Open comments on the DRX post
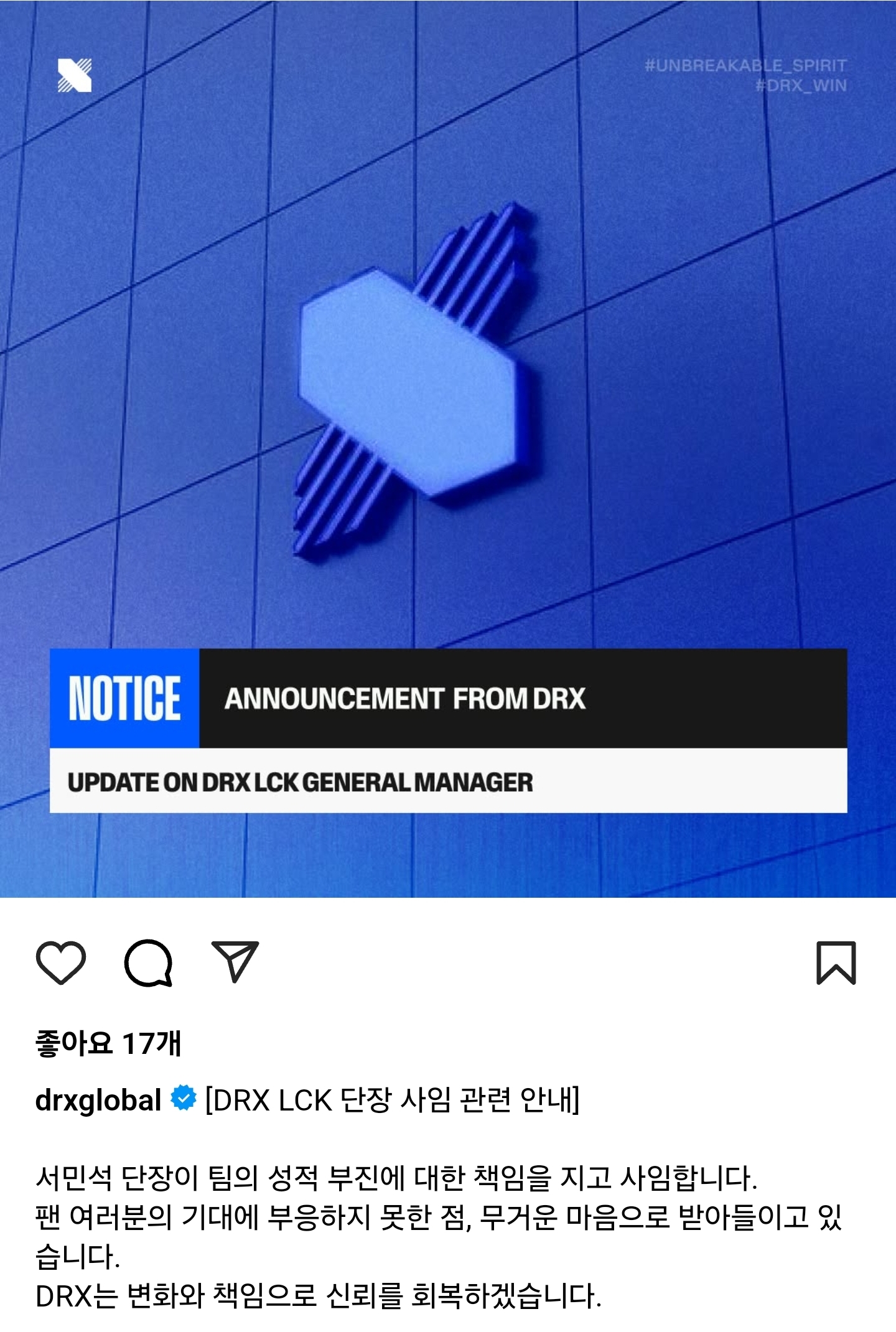 tap(148, 962)
